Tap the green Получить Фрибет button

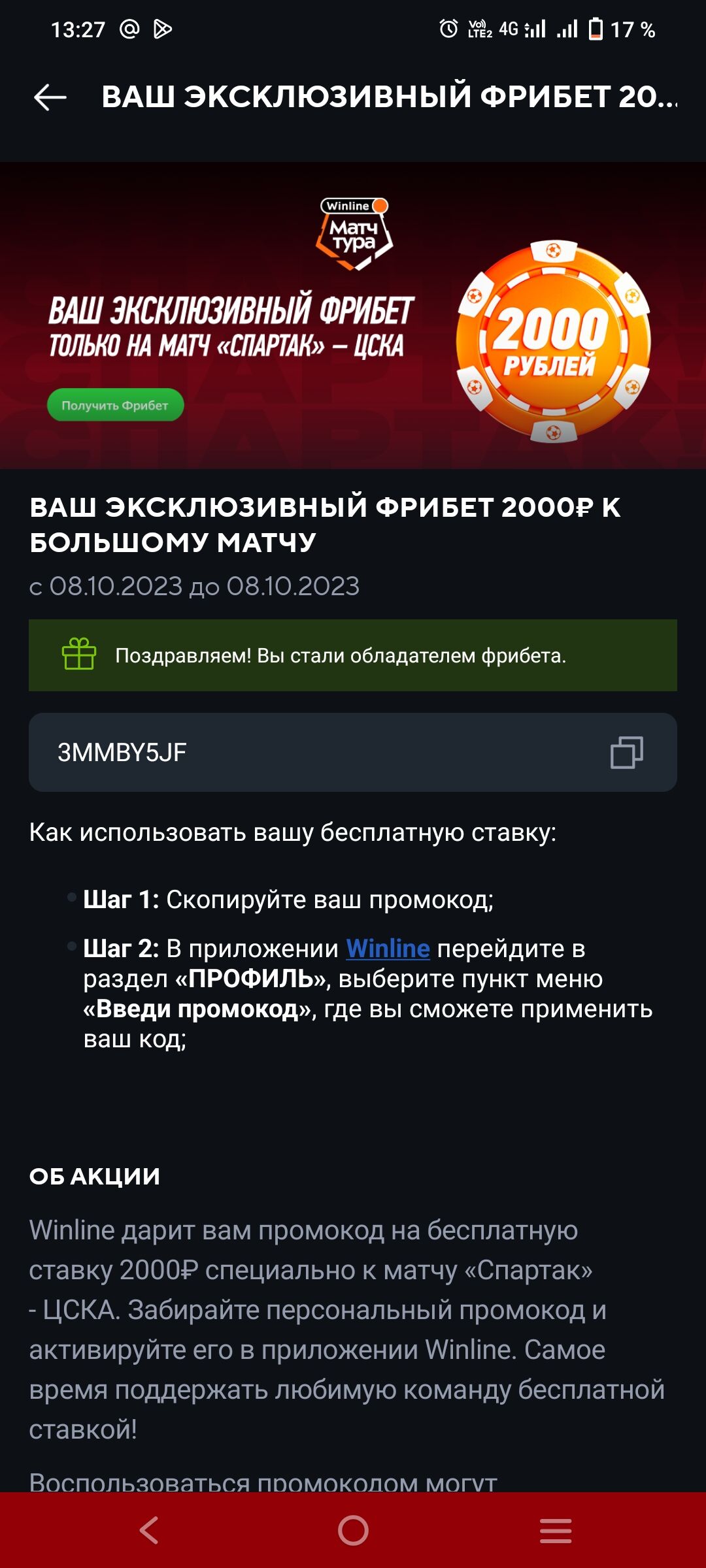115,405
